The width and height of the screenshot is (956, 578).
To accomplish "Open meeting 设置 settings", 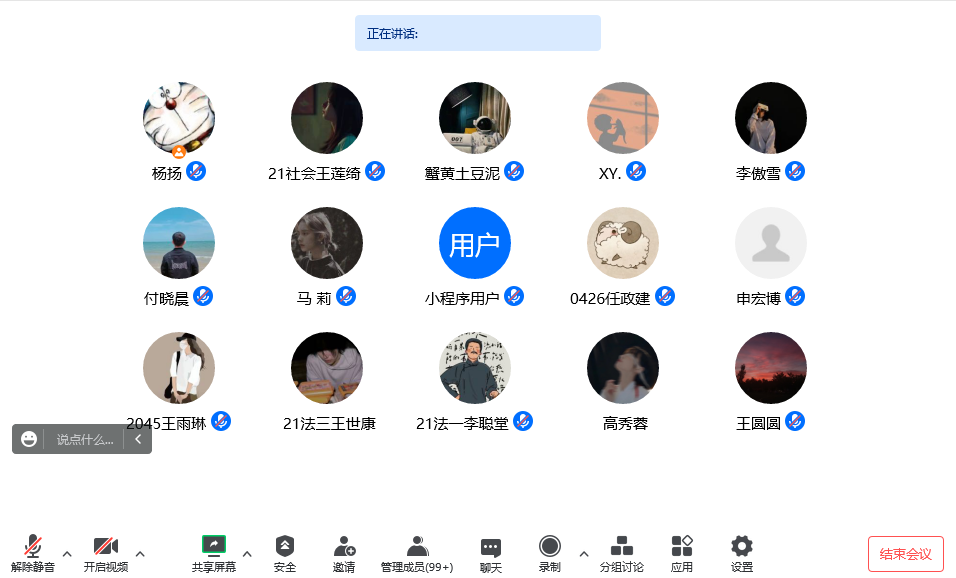I will pyautogui.click(x=741, y=552).
